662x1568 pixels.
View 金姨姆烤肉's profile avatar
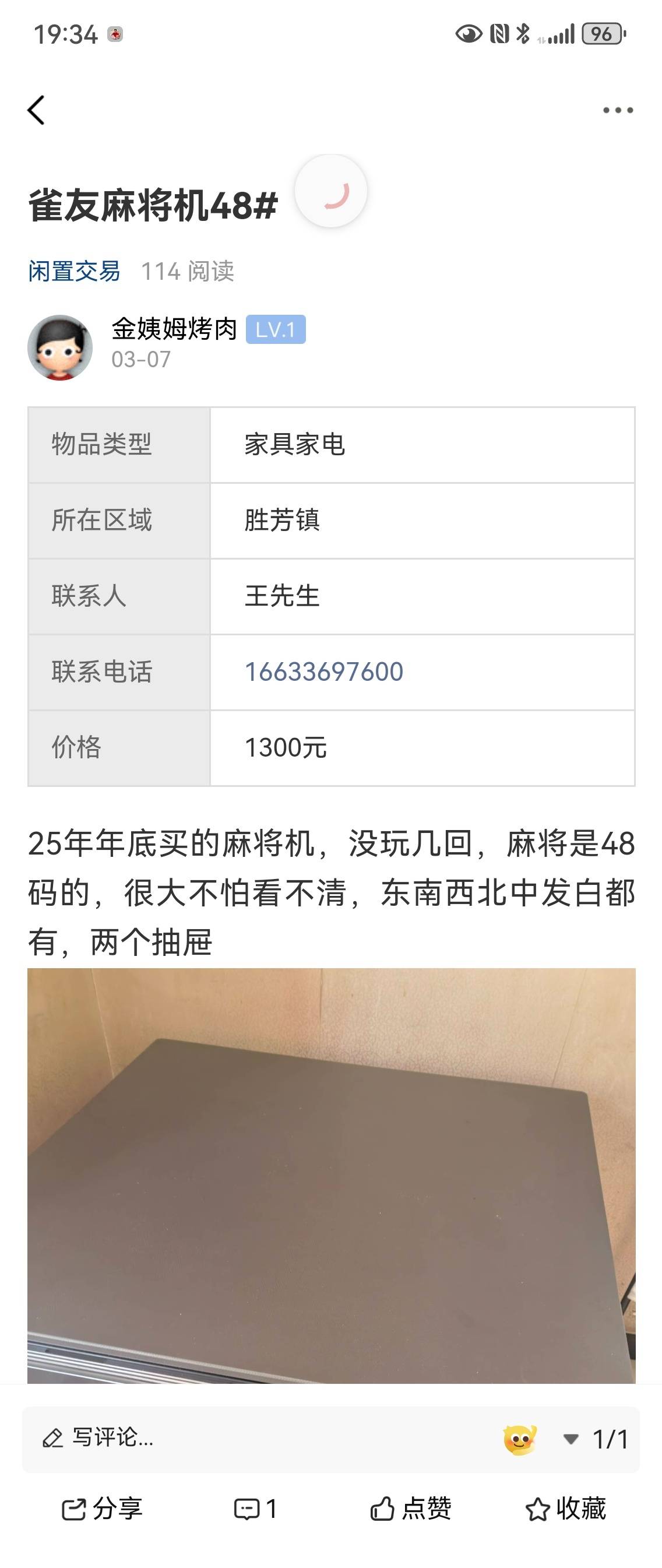59,347
